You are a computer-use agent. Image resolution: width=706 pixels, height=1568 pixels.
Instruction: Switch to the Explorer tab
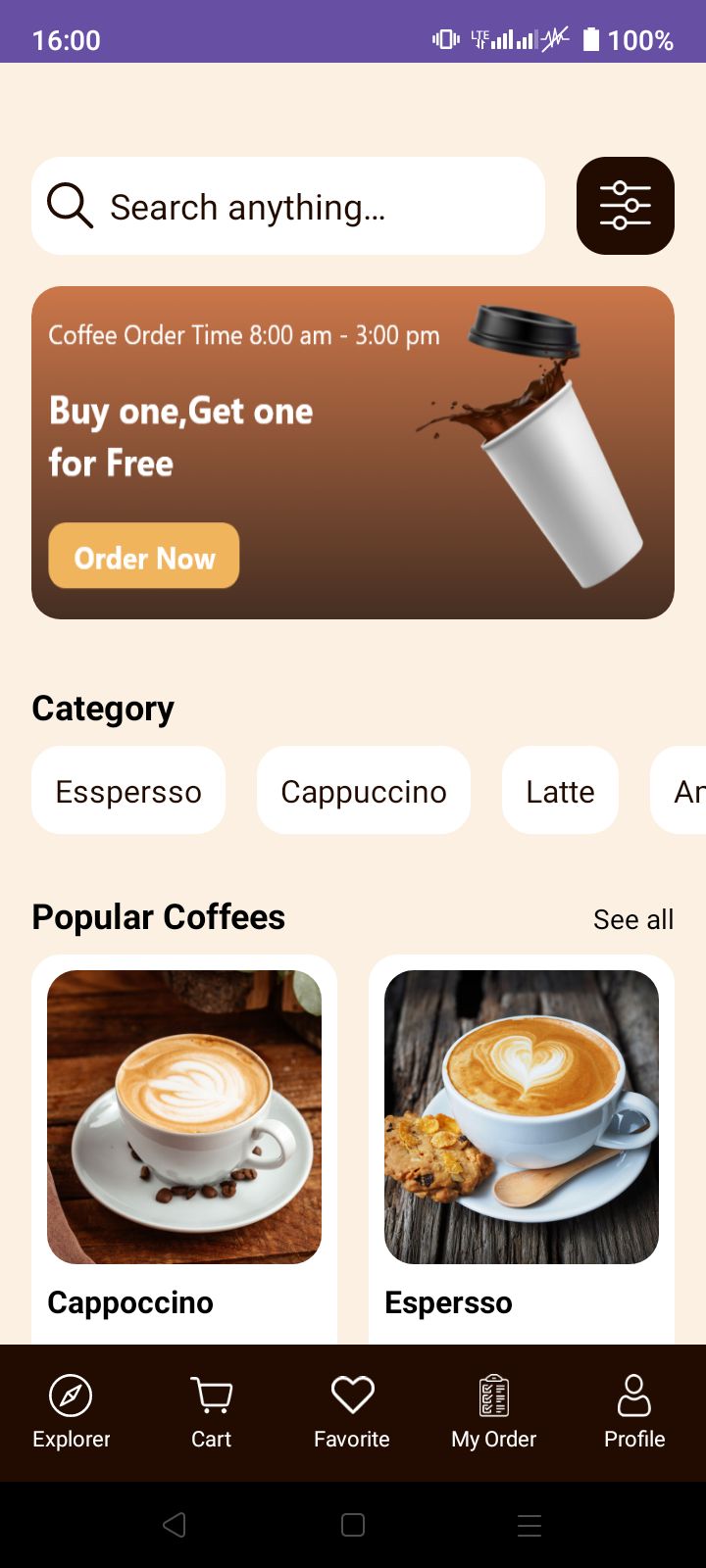(71, 1412)
